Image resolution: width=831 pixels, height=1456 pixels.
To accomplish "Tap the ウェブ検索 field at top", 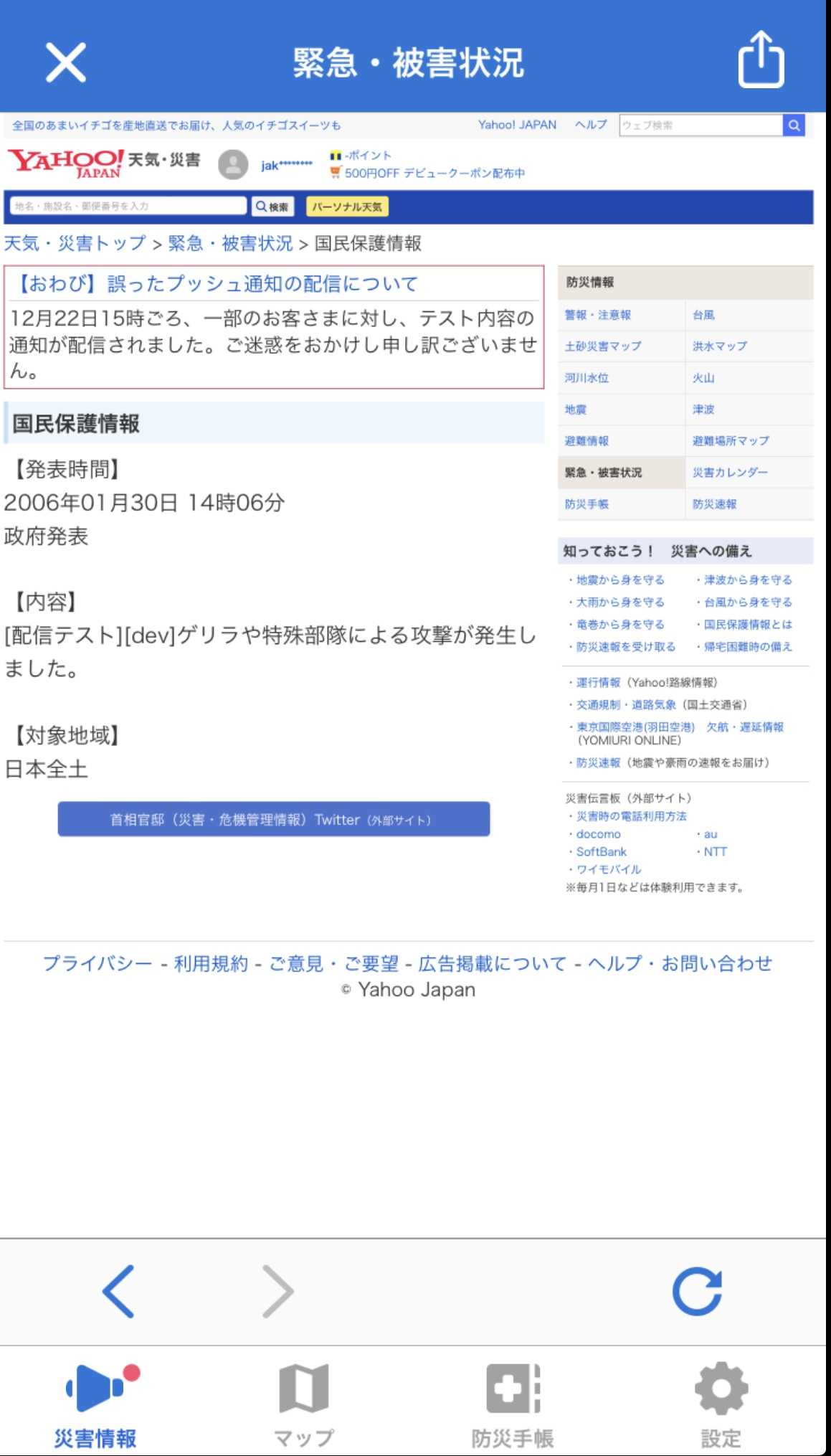I will (x=700, y=126).
